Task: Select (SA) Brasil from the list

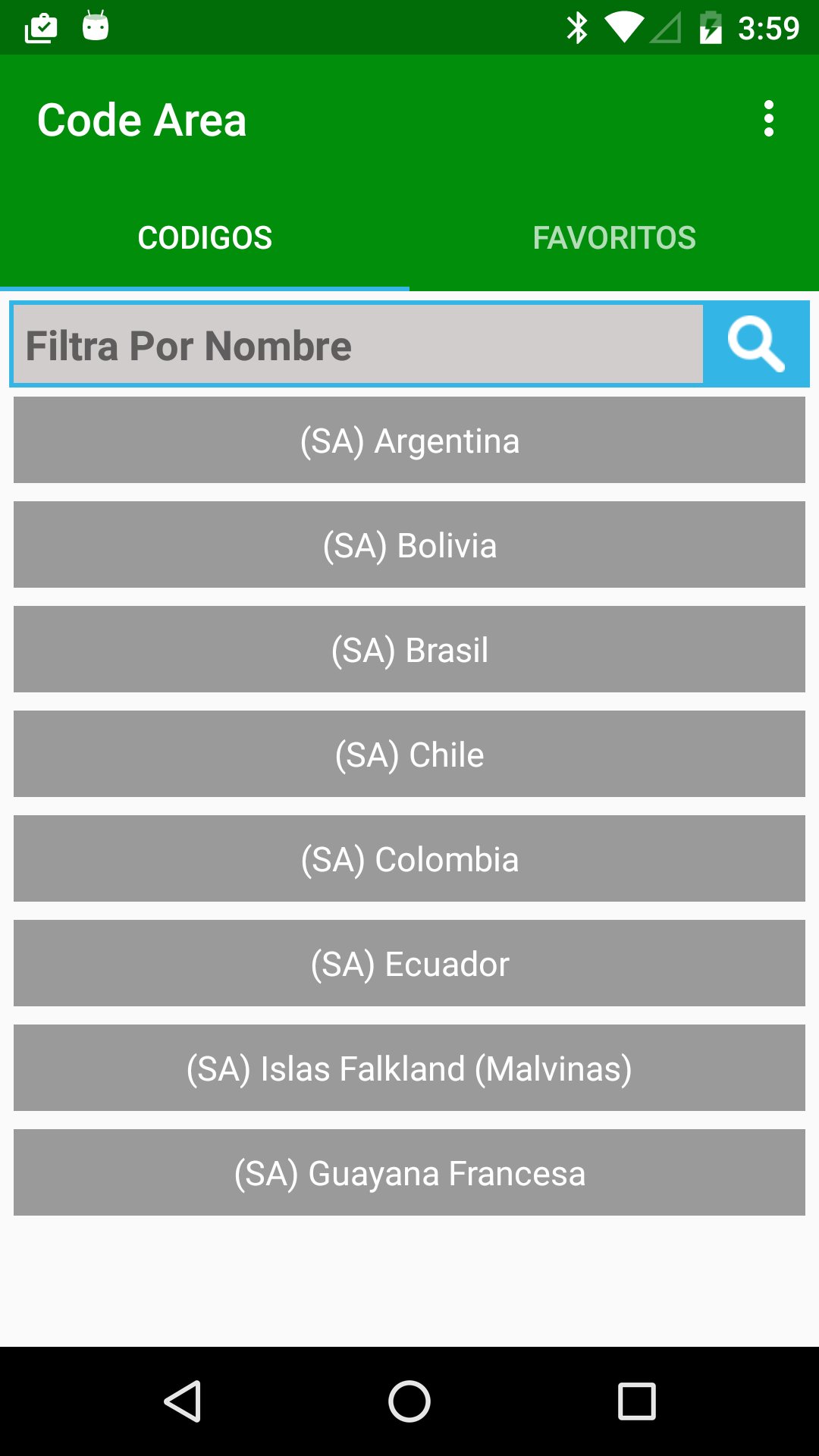Action: pos(409,649)
